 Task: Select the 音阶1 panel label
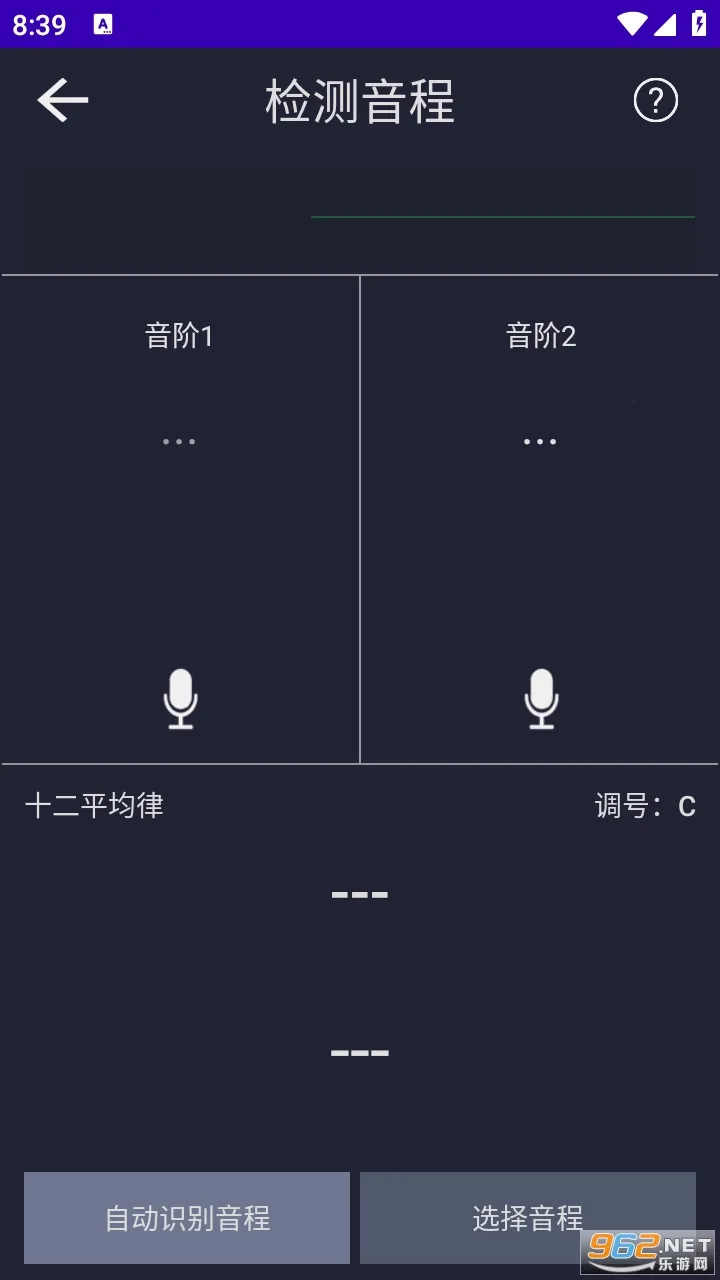[179, 336]
